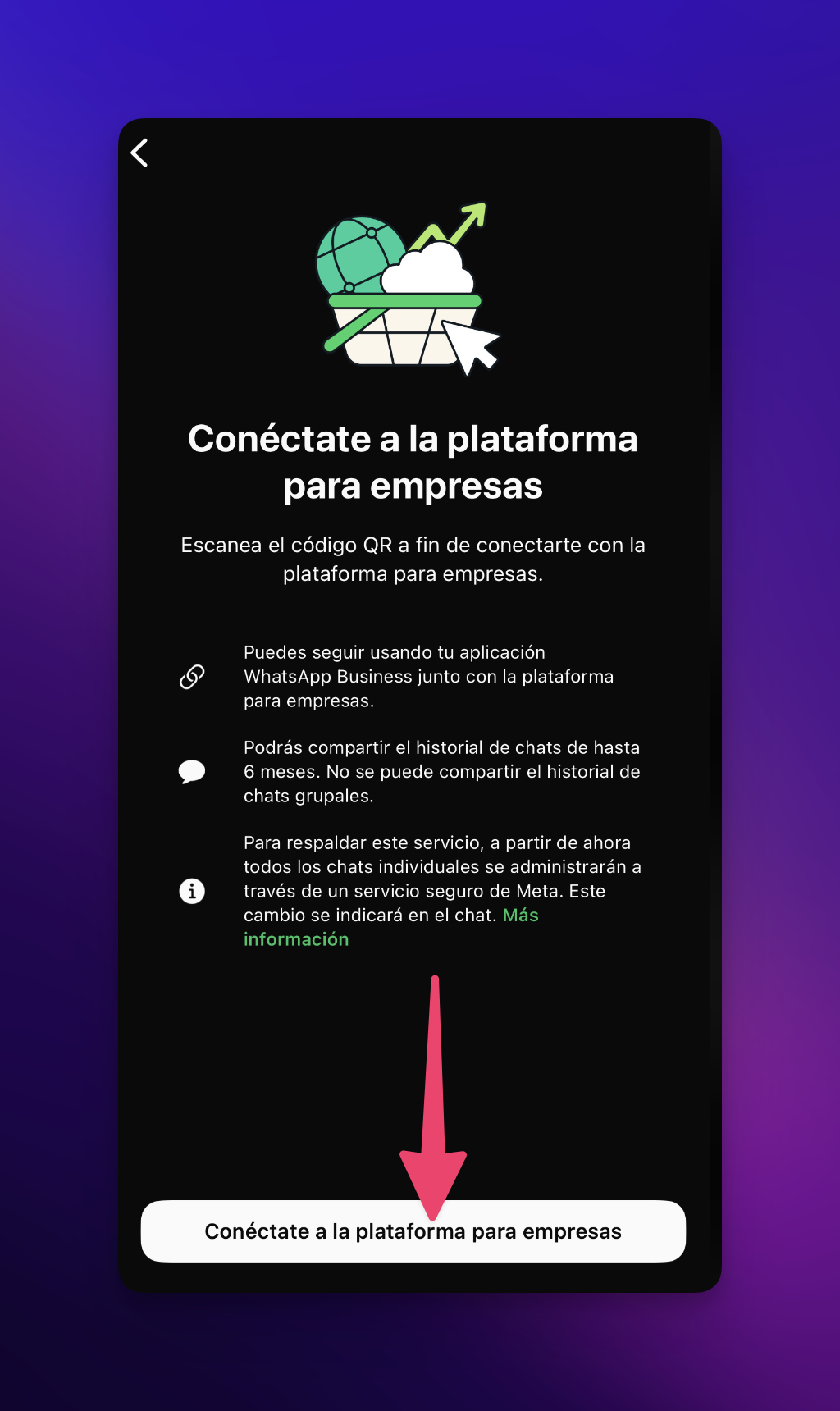The height and width of the screenshot is (1411, 840).
Task: Tap Conéctate a la plataforma para empresas button
Action: pos(413,1231)
